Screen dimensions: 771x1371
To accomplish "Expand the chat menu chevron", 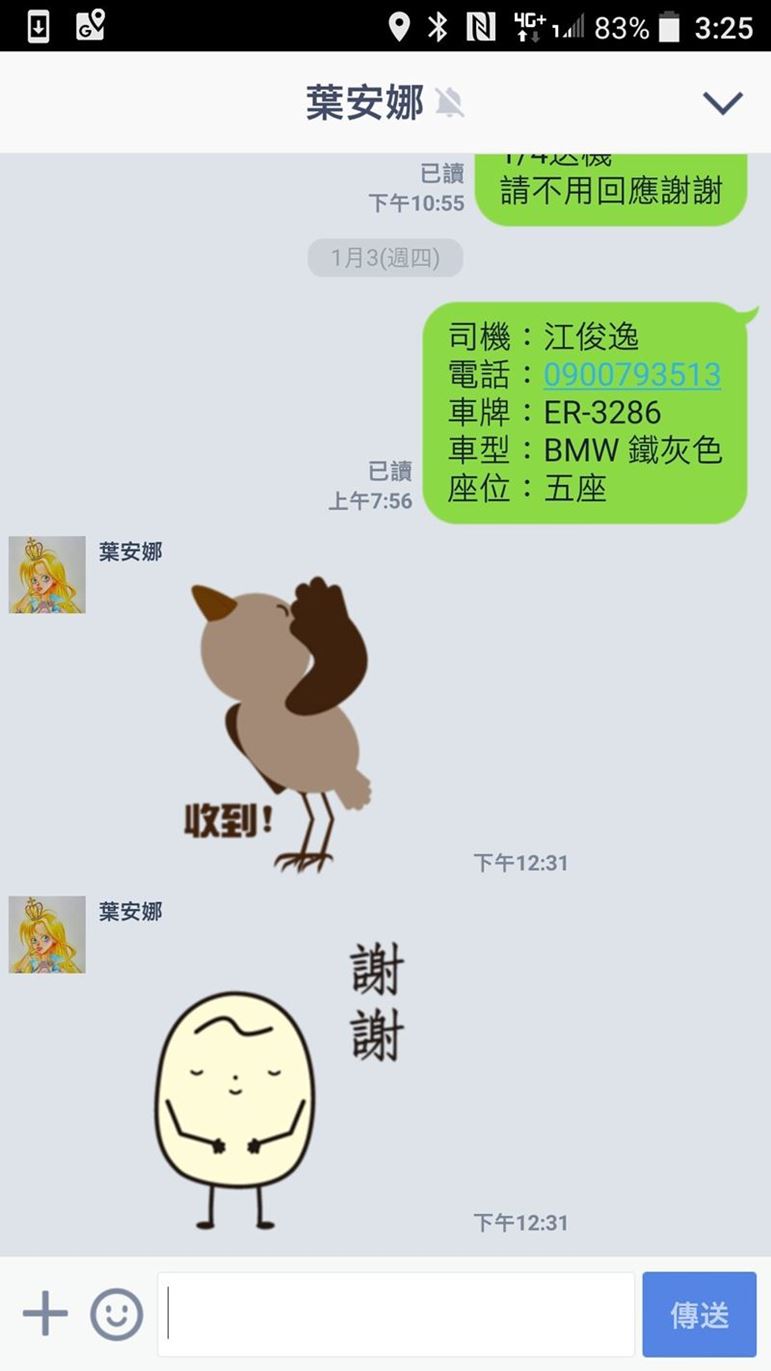I will (722, 102).
